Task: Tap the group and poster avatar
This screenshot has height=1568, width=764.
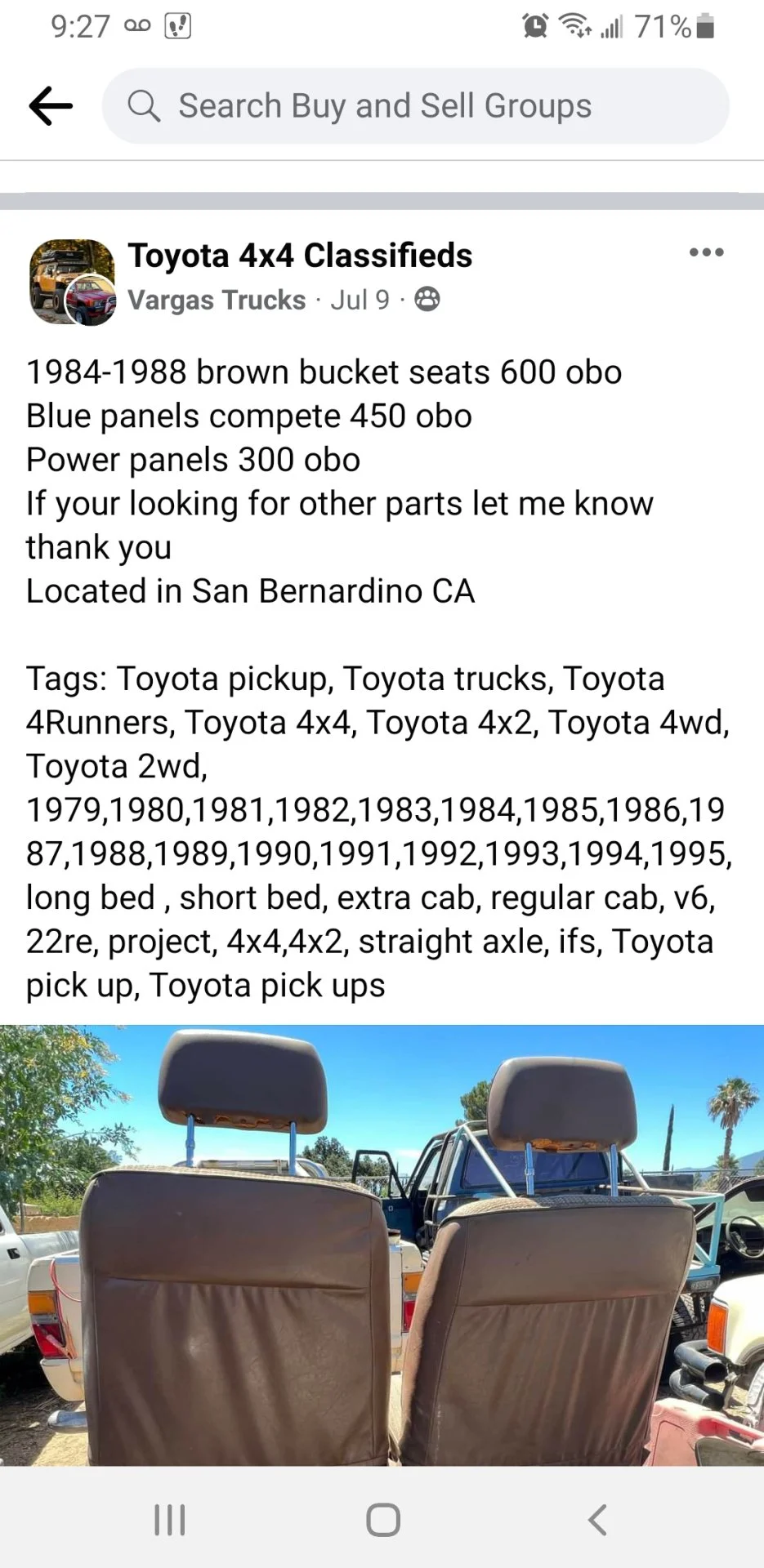Action: pyautogui.click(x=72, y=282)
